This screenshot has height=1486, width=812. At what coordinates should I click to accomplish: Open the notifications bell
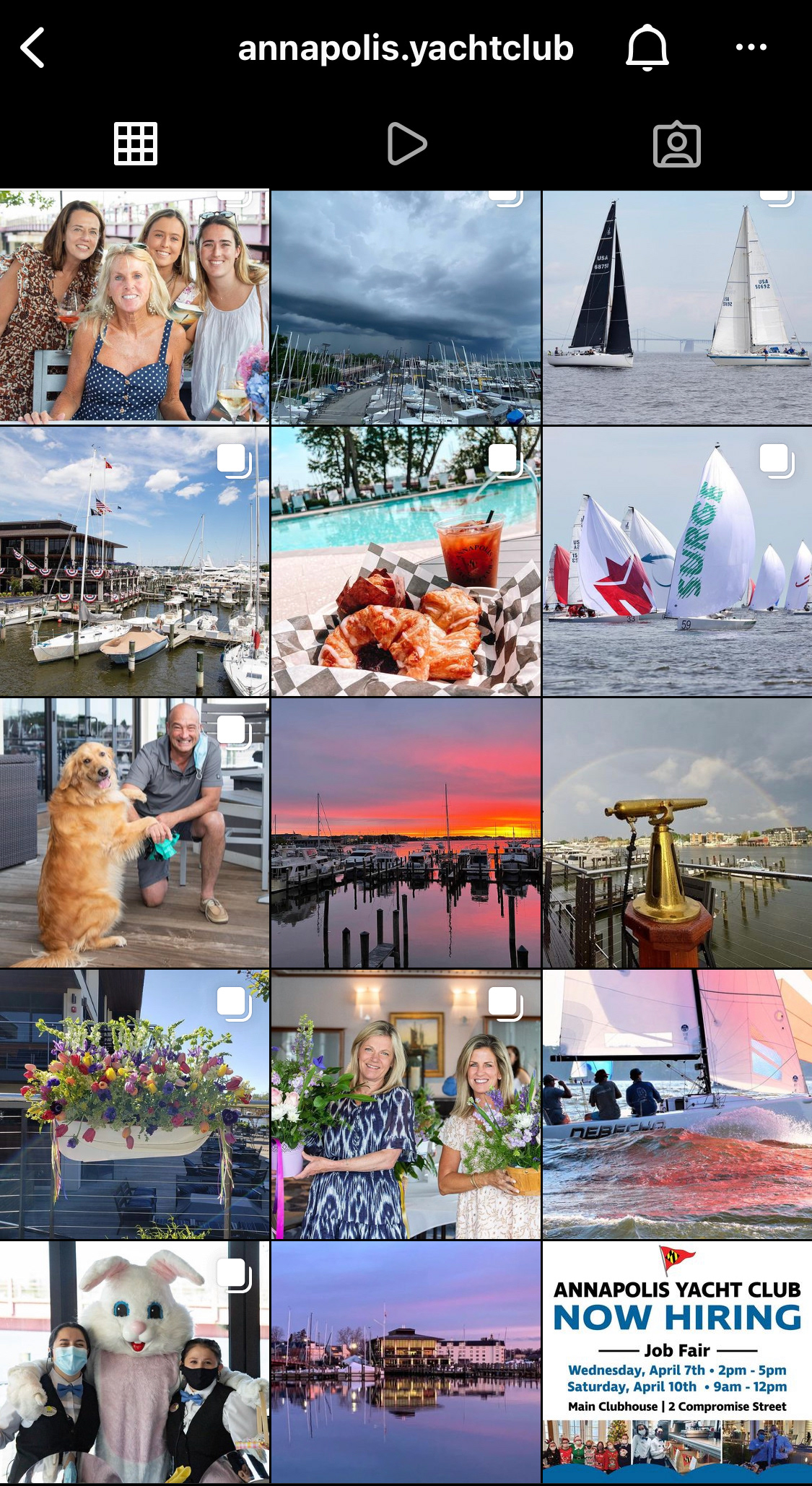[x=647, y=48]
